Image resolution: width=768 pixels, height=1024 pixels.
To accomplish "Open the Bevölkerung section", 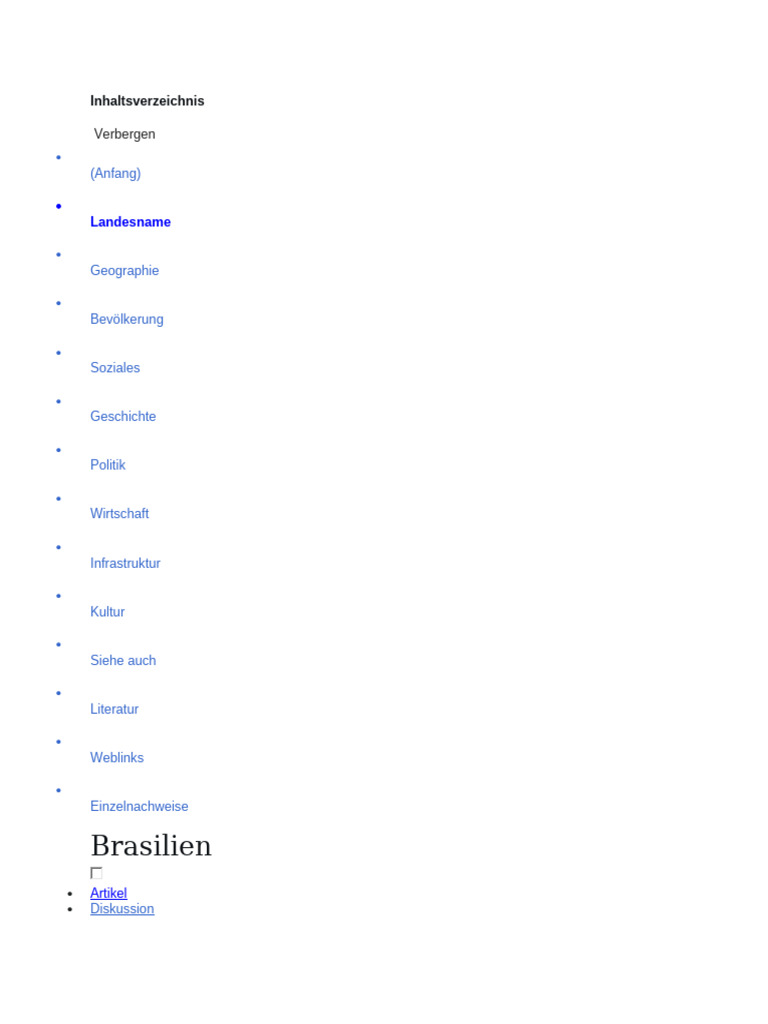I will tap(127, 319).
